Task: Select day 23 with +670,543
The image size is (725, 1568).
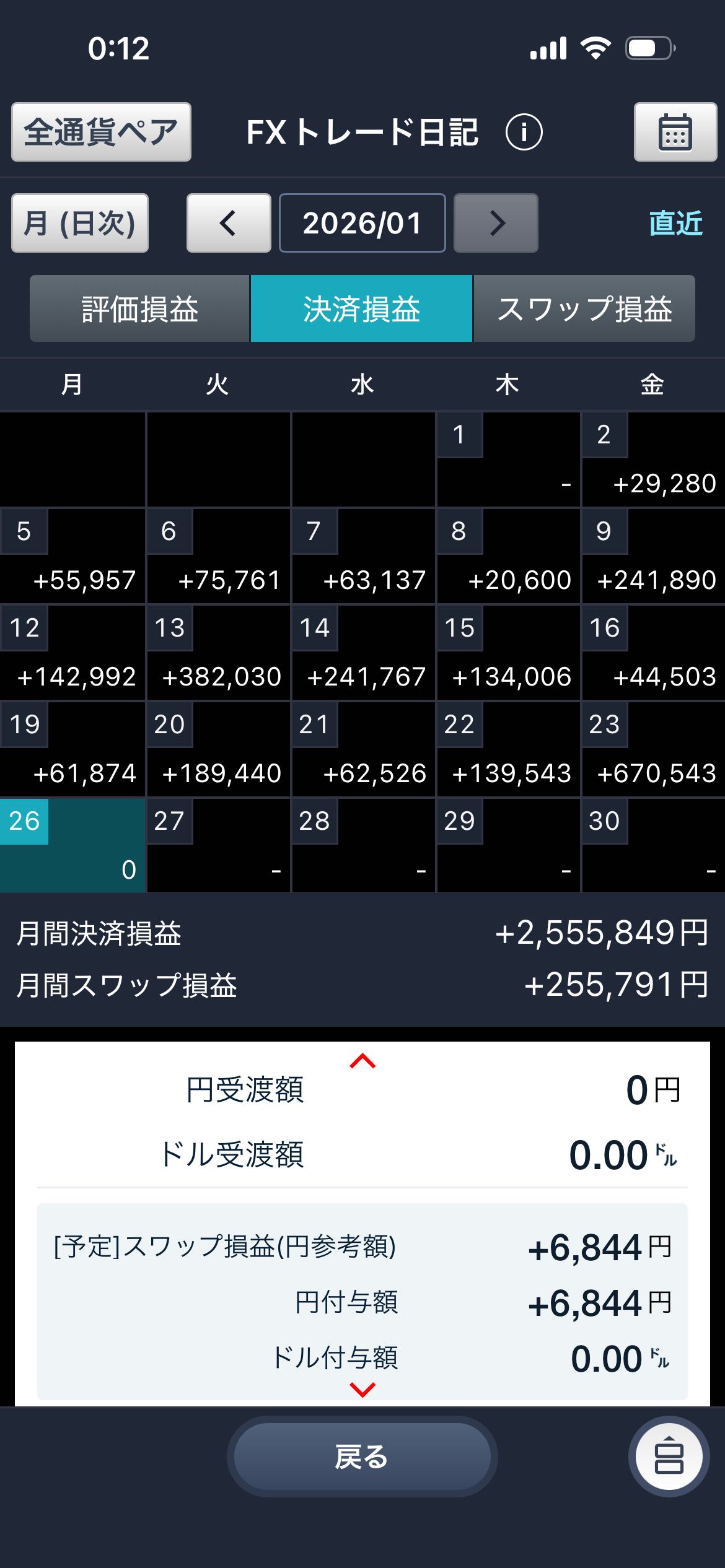Action: [653, 749]
